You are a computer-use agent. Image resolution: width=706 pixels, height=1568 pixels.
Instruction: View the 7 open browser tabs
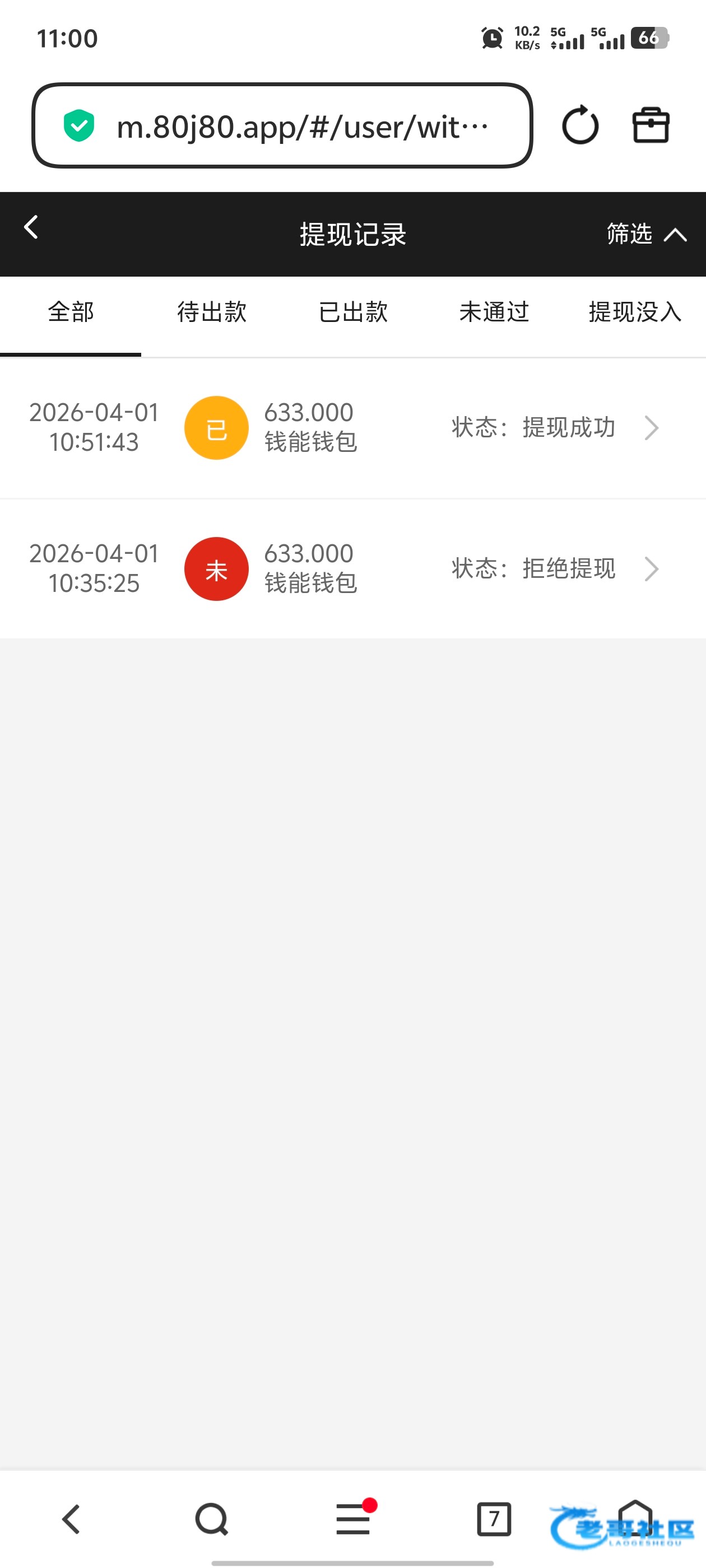[494, 1519]
